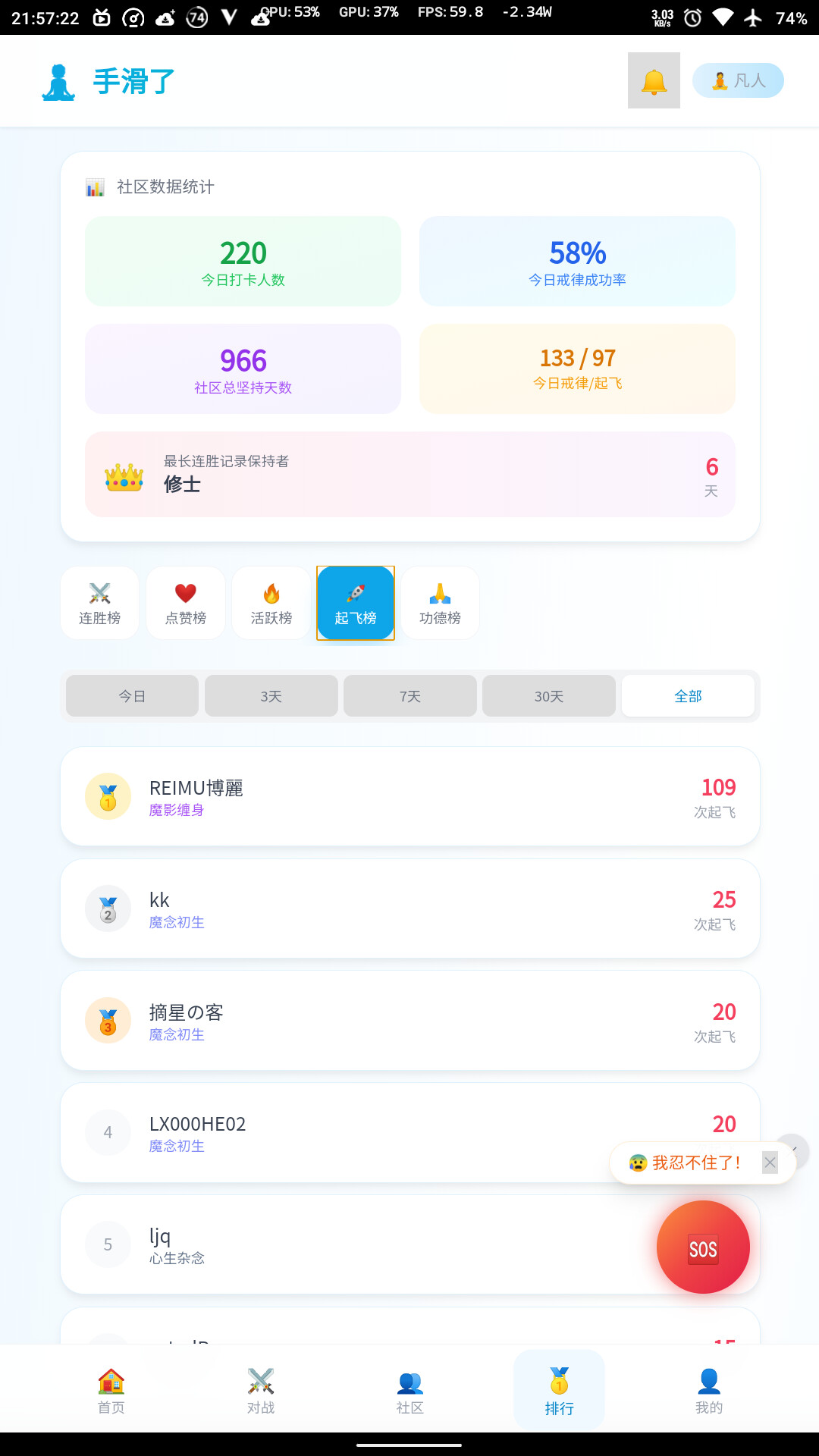Open the 社区 tab

tap(410, 1392)
